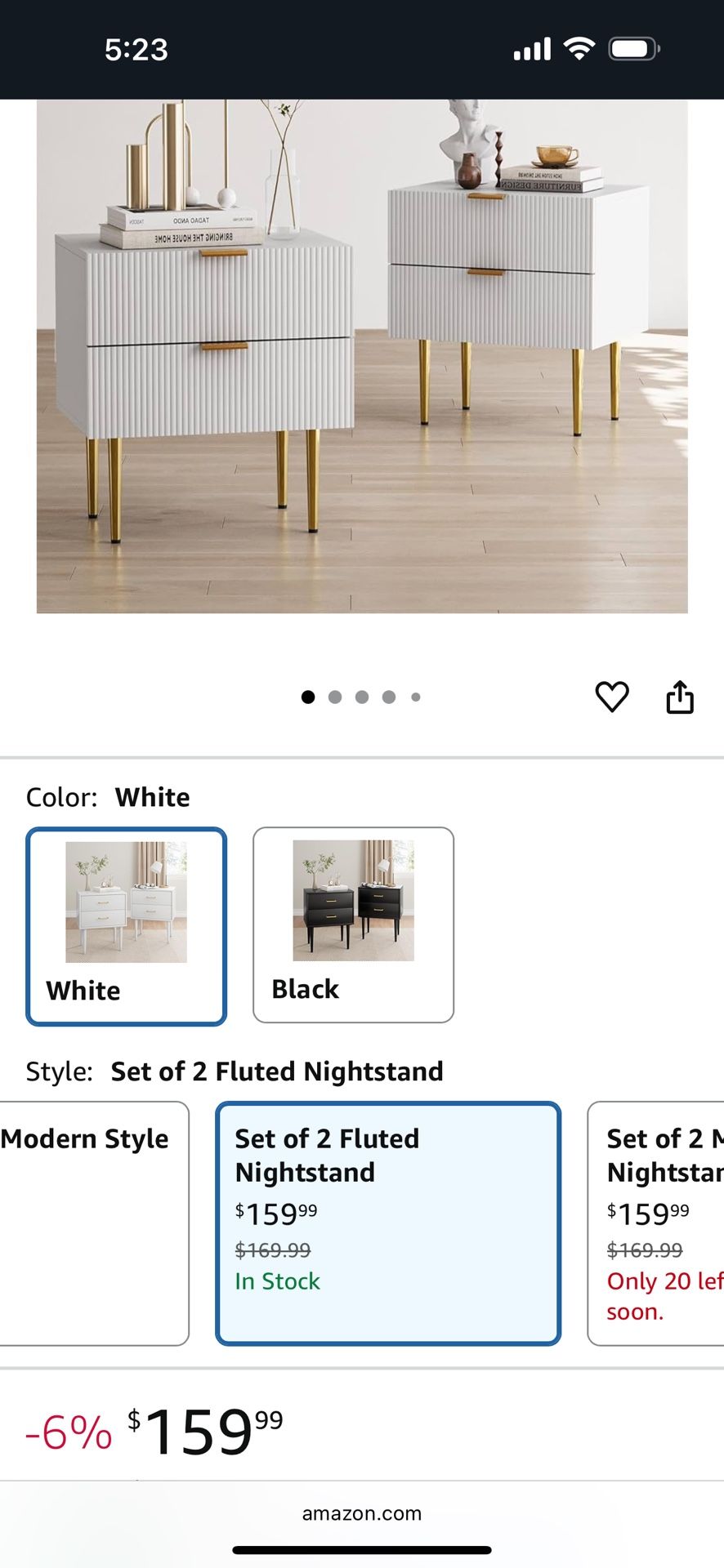This screenshot has height=1568, width=724.
Task: Pick the Modern Style option card
Action: pos(94,1223)
